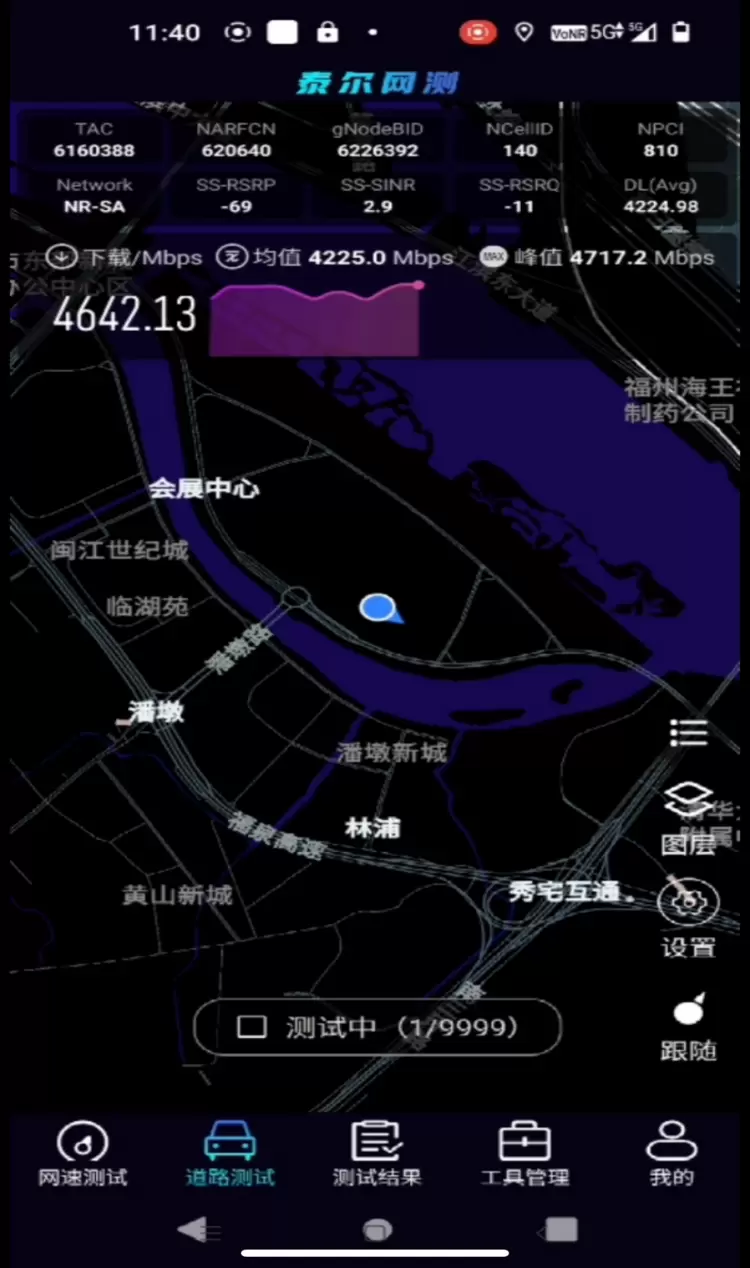Switch to the 网速测试 tab
Viewport: 750px width, 1268px height.
point(83,1153)
